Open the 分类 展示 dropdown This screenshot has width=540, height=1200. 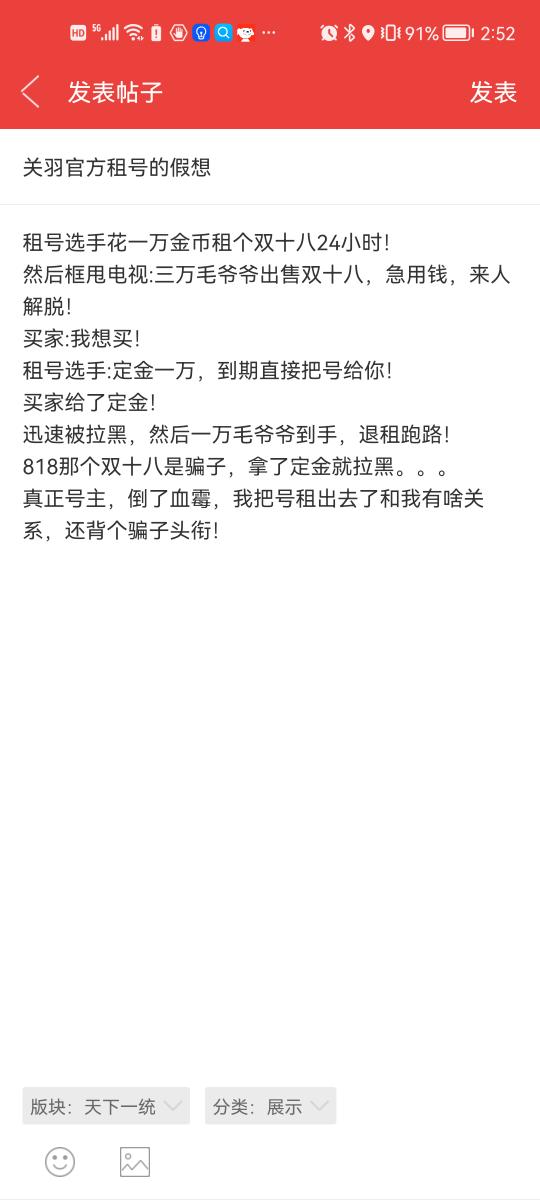[270, 1106]
